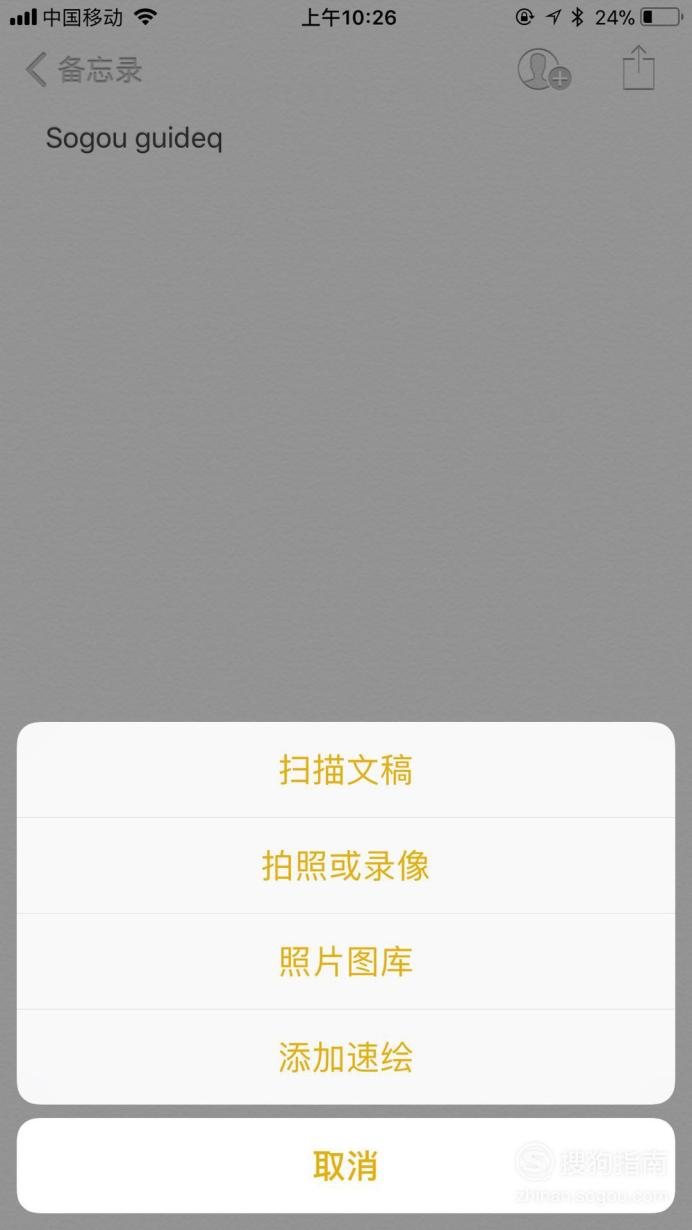This screenshot has width=692, height=1230.
Task: Open 照片图库 photo library
Action: [346, 962]
